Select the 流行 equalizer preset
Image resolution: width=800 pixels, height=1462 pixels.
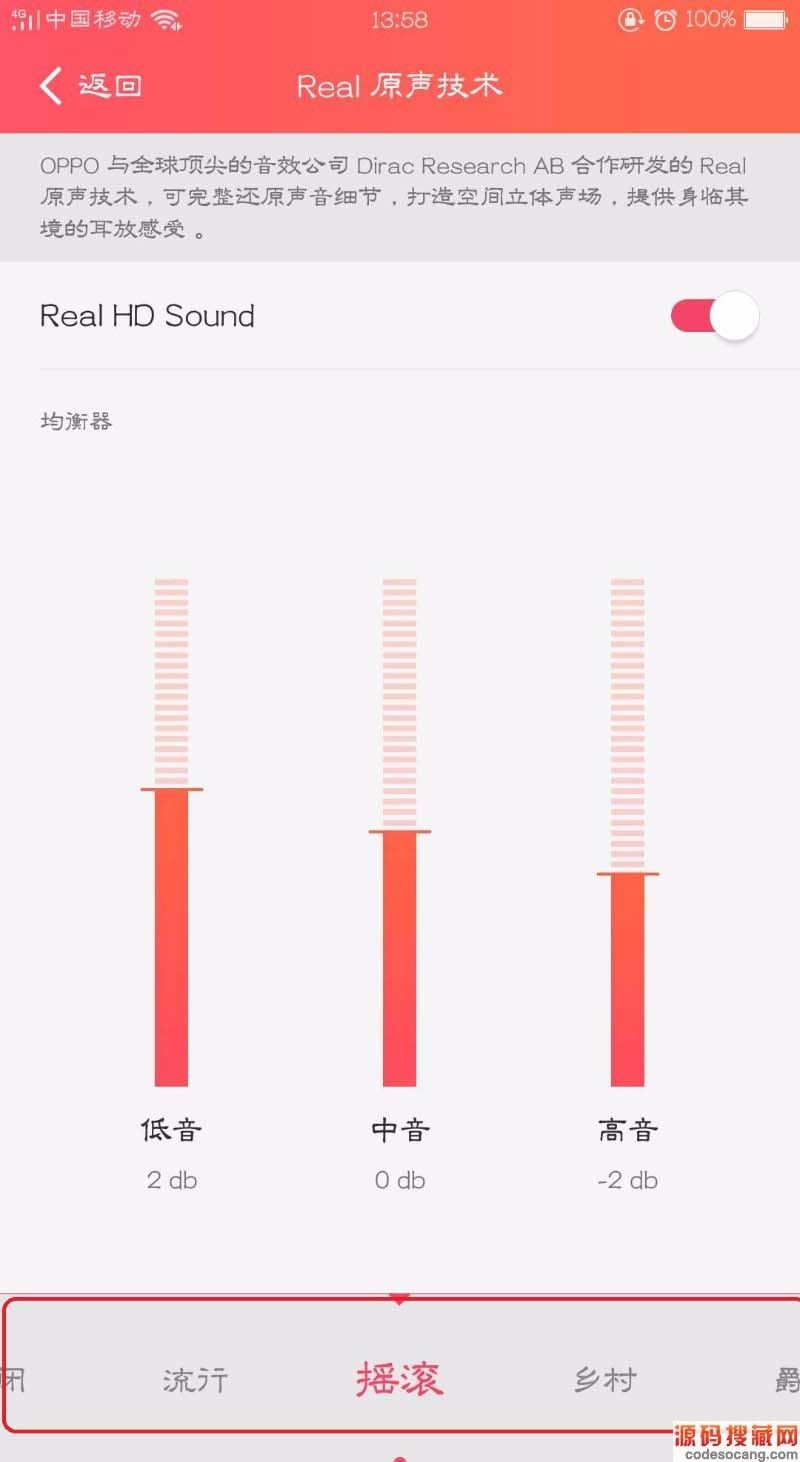[x=195, y=1381]
